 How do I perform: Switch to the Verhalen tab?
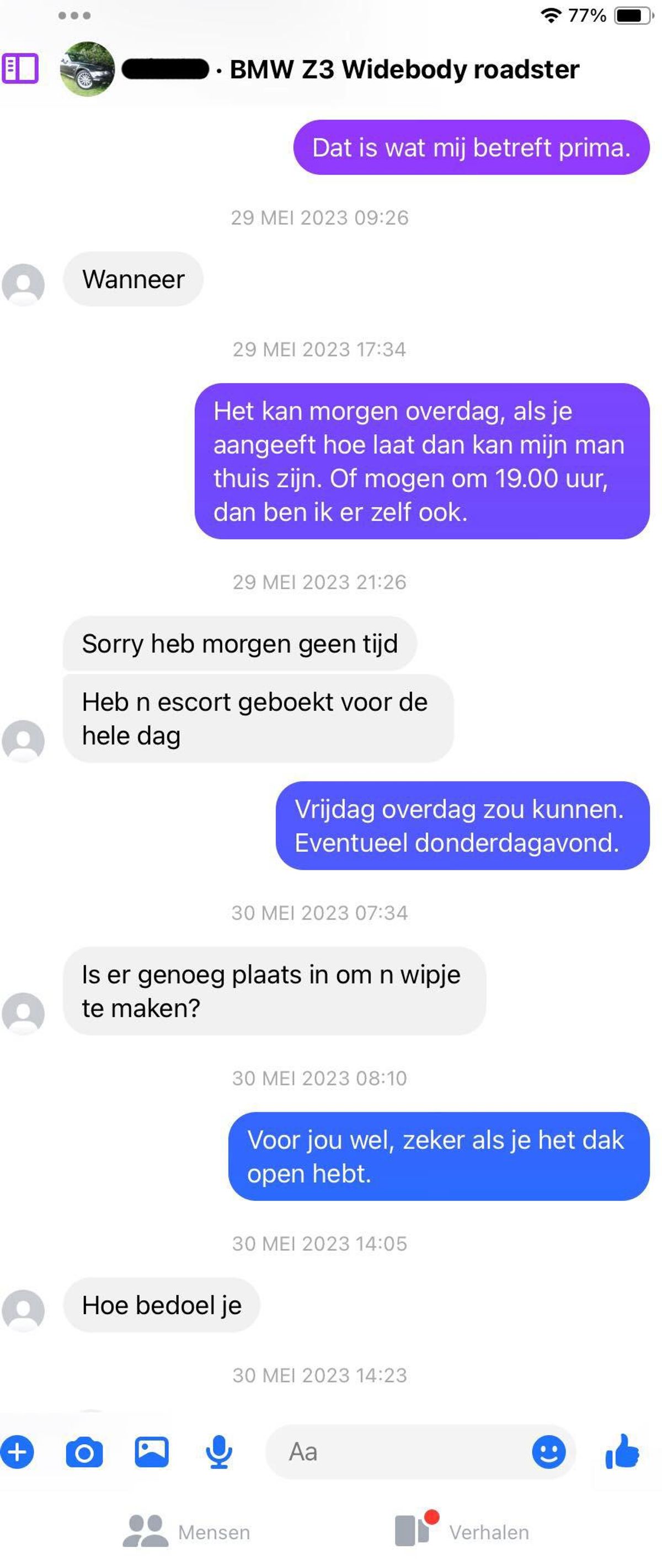[x=462, y=1532]
